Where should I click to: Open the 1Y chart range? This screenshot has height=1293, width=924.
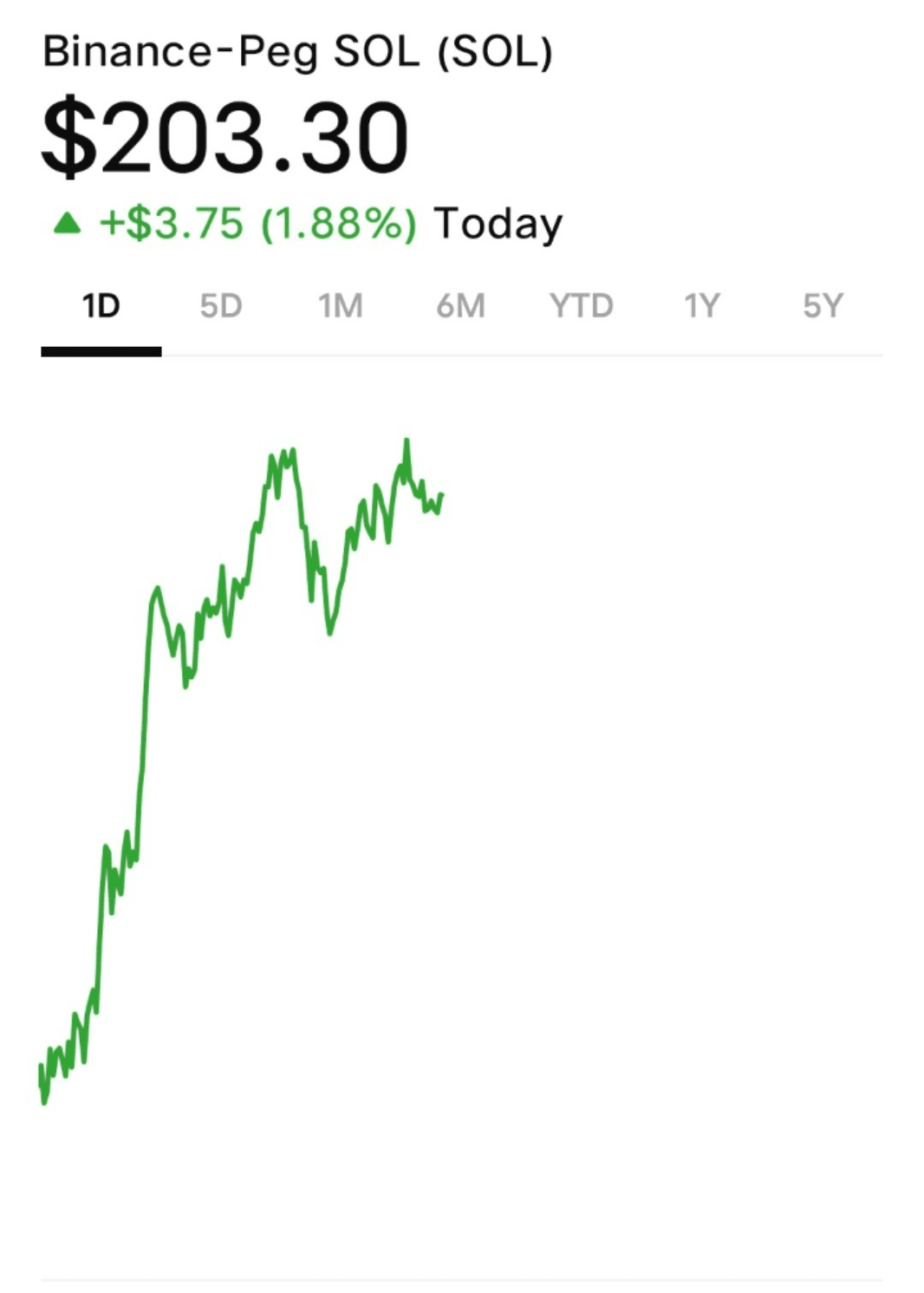tap(702, 306)
